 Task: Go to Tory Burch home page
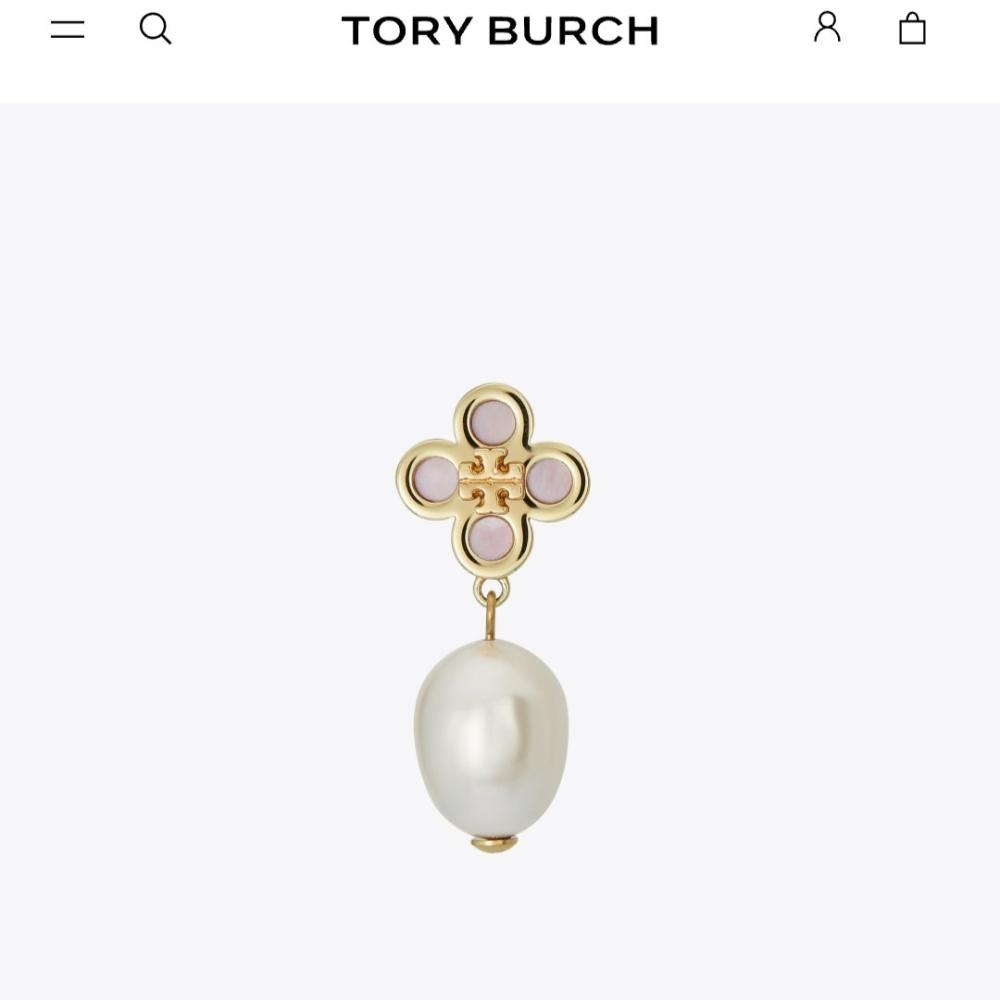coord(500,31)
